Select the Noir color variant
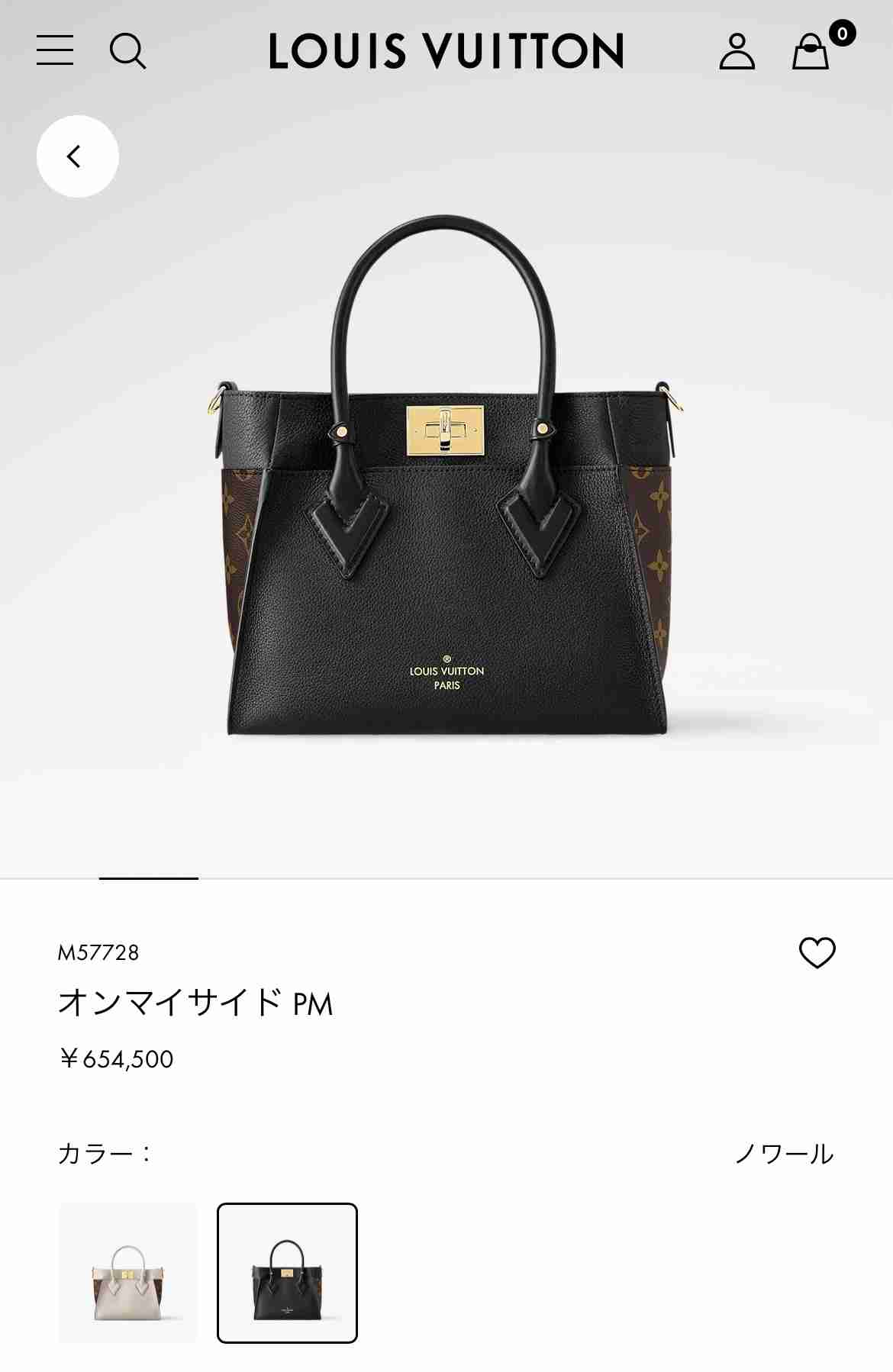 [286, 1269]
